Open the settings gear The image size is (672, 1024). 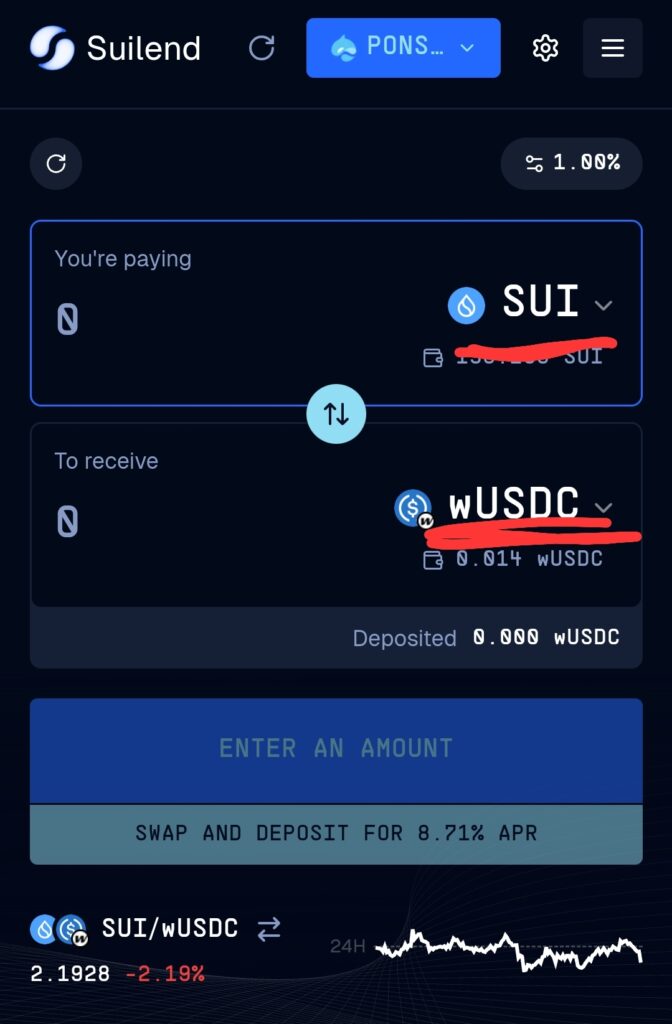tap(545, 48)
